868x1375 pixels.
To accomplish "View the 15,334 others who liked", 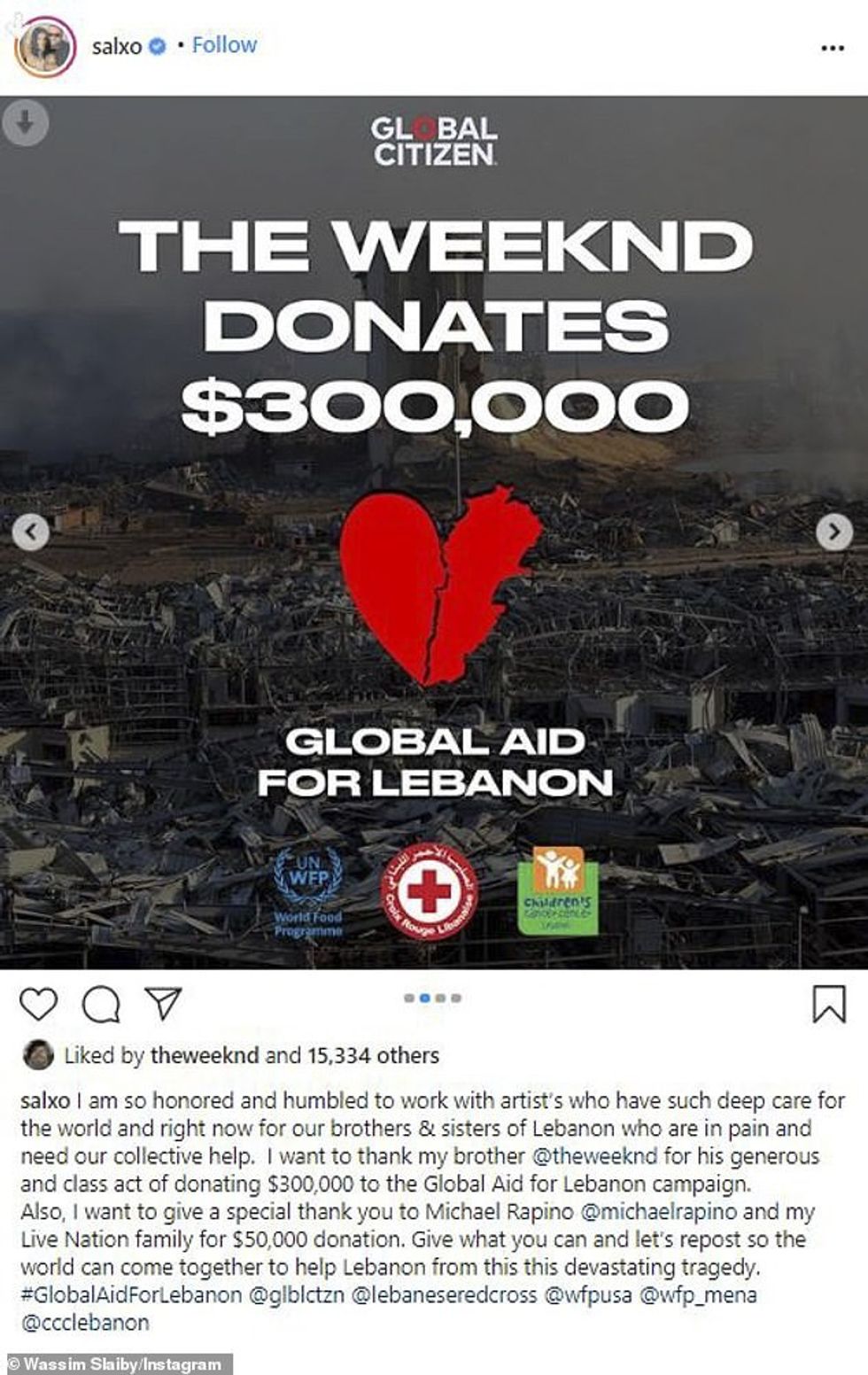I will pyautogui.click(x=373, y=1055).
